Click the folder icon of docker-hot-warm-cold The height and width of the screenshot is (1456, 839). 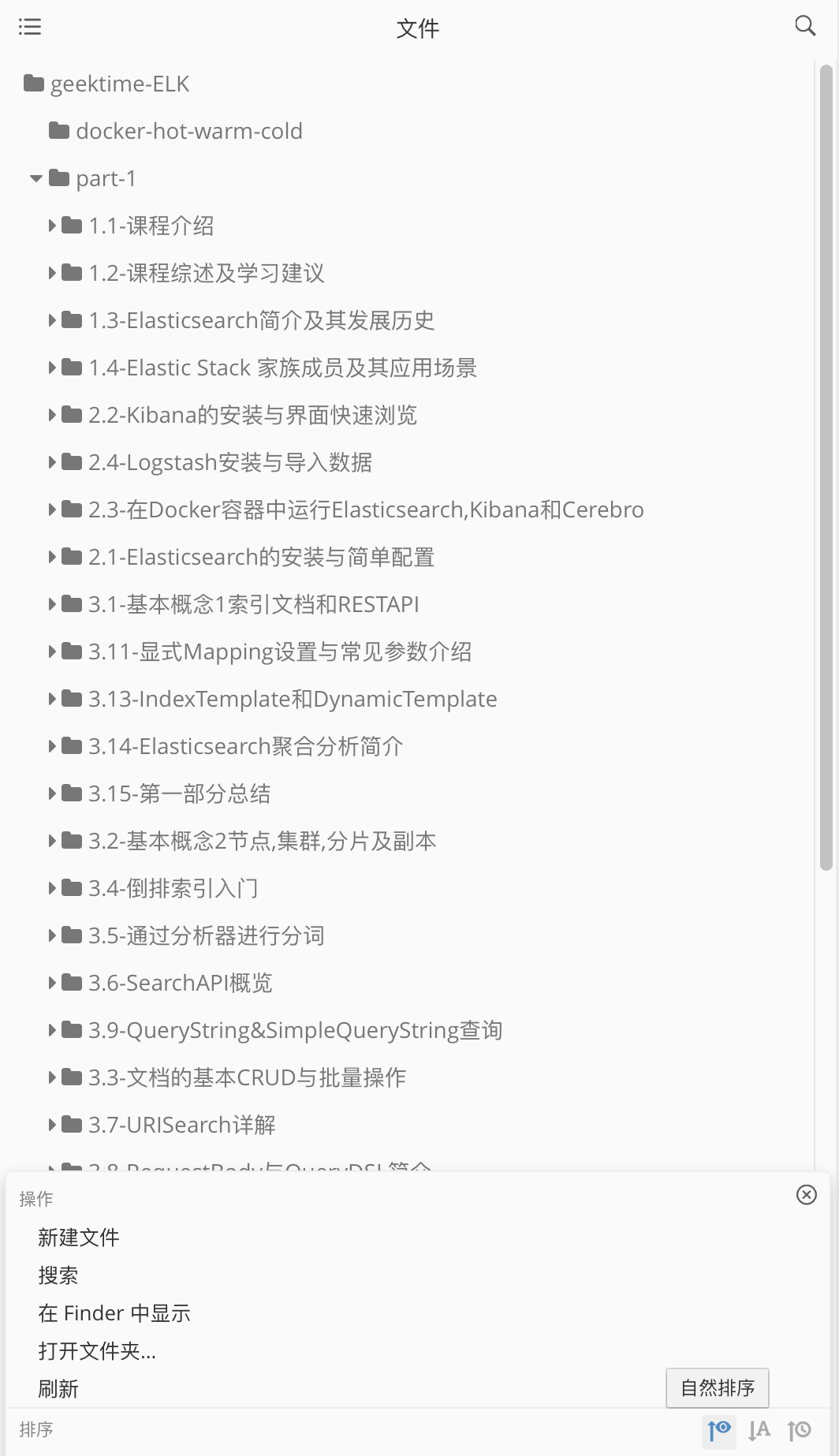(x=60, y=130)
